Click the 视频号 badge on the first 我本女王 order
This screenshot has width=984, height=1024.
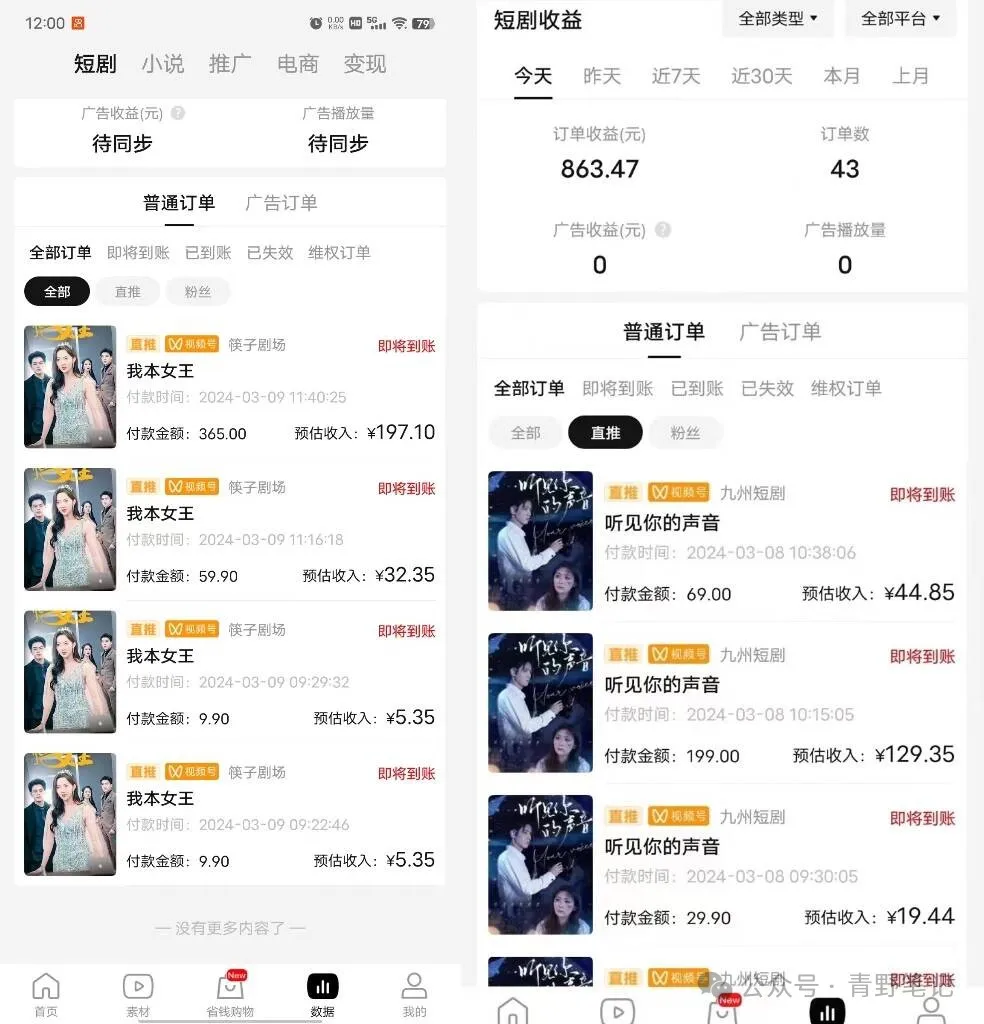pyautogui.click(x=192, y=343)
